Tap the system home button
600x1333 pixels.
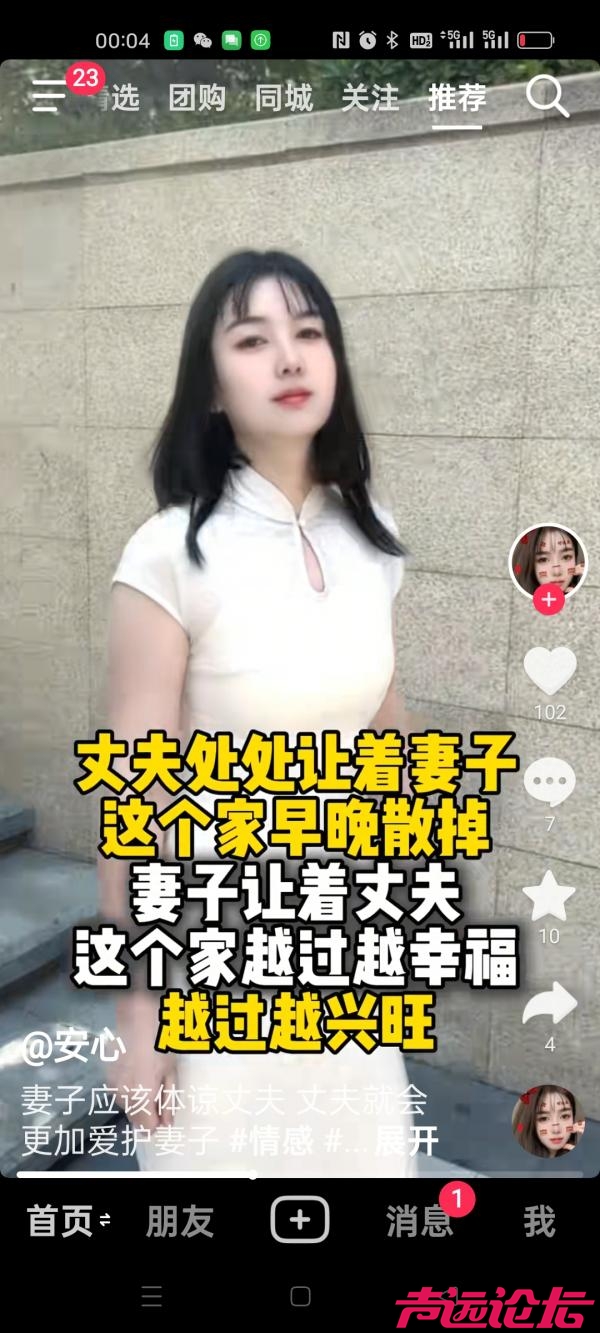pyautogui.click(x=300, y=1297)
